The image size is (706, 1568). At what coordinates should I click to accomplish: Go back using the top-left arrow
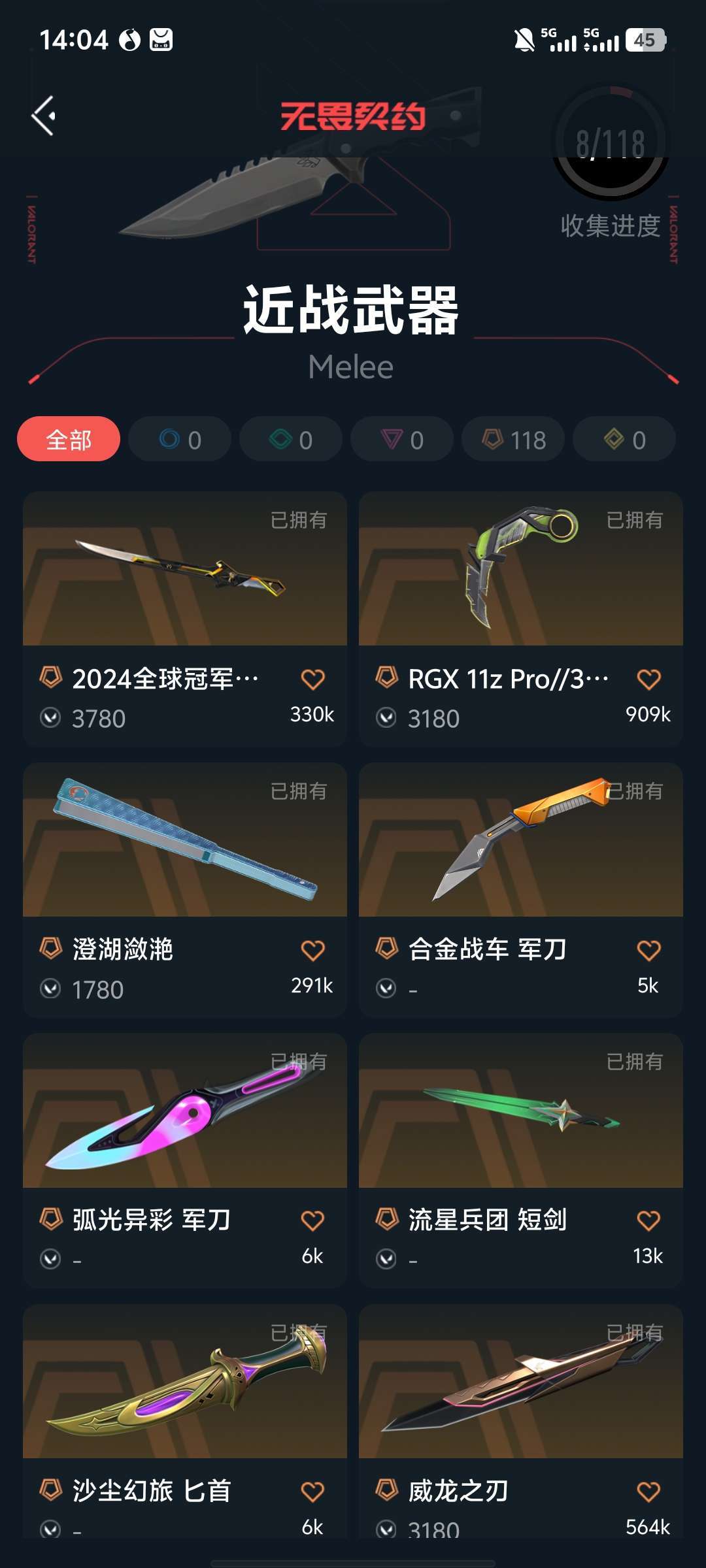44,116
